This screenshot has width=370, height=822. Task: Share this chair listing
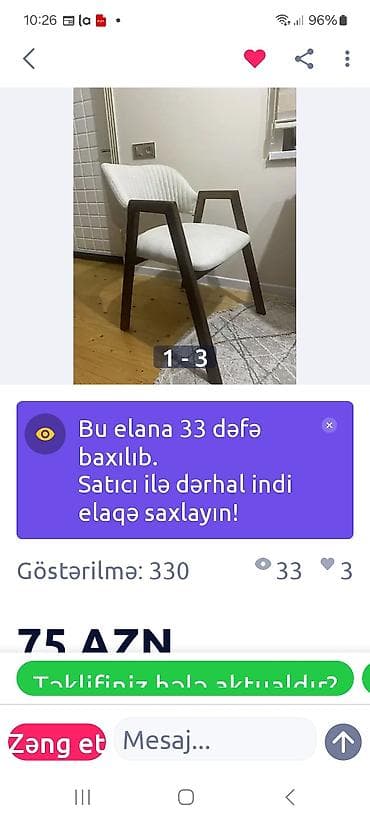click(x=304, y=59)
